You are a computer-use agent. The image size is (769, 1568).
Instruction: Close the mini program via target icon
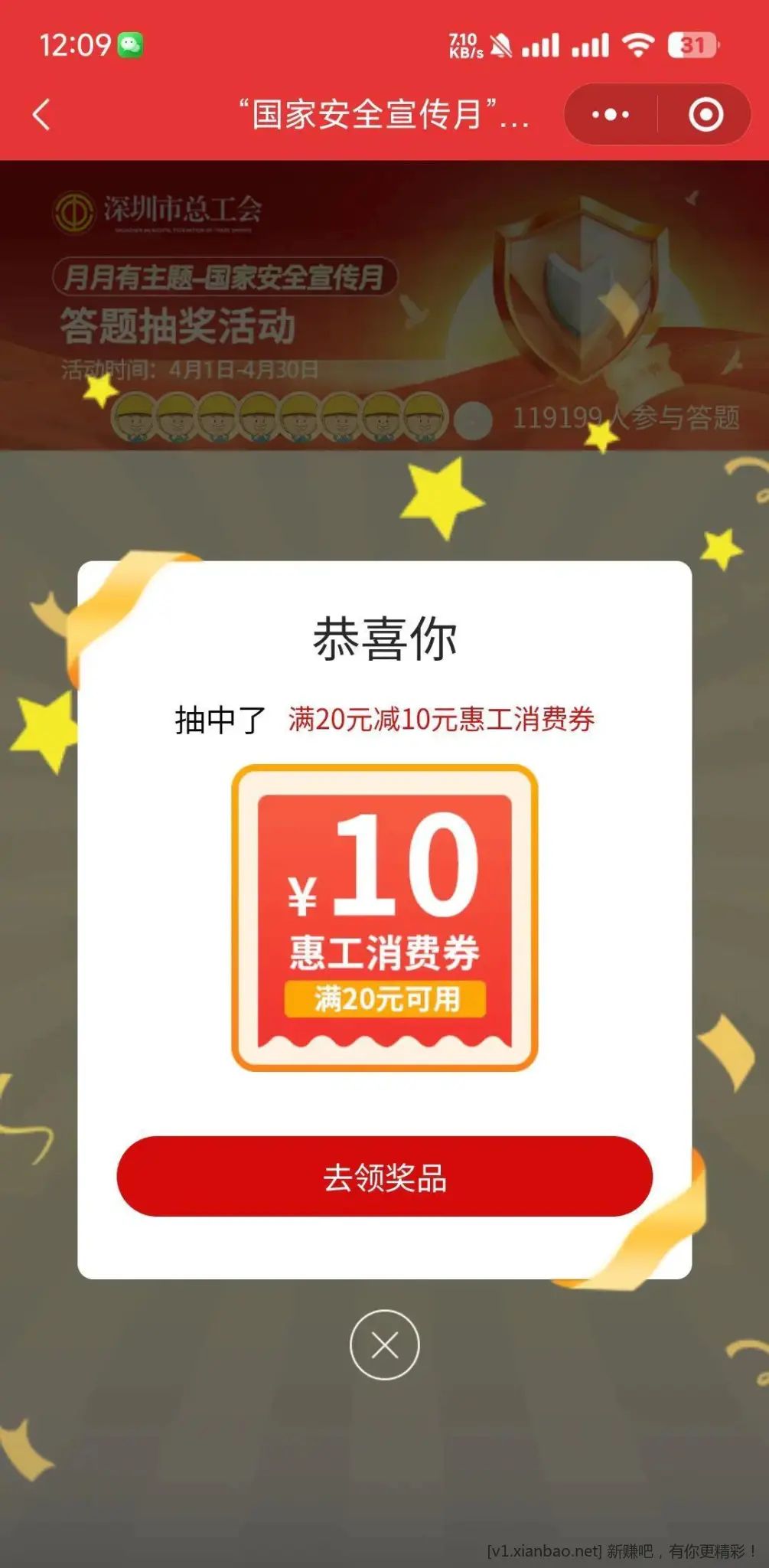[705, 115]
